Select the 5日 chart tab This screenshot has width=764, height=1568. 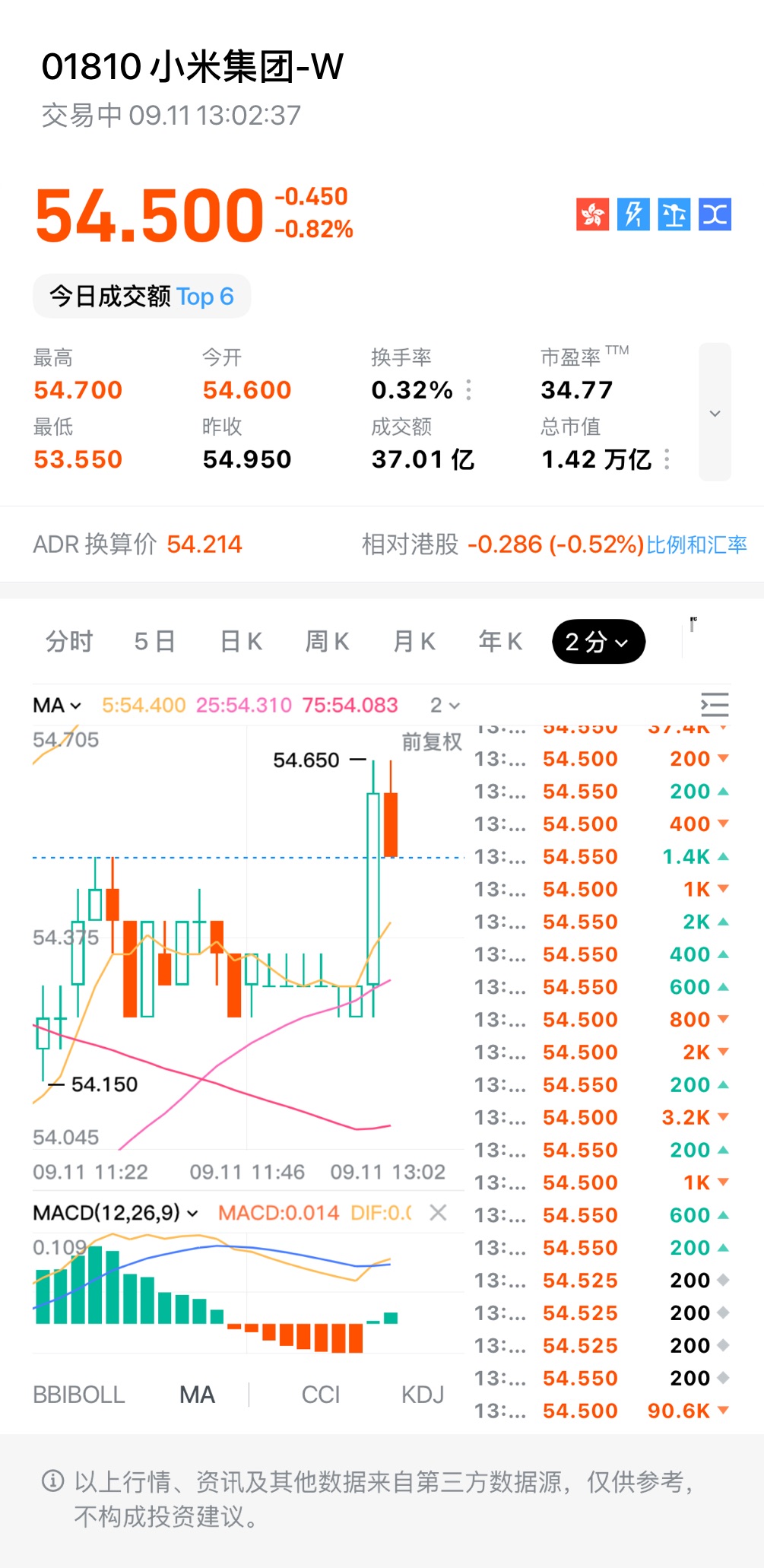pos(154,642)
